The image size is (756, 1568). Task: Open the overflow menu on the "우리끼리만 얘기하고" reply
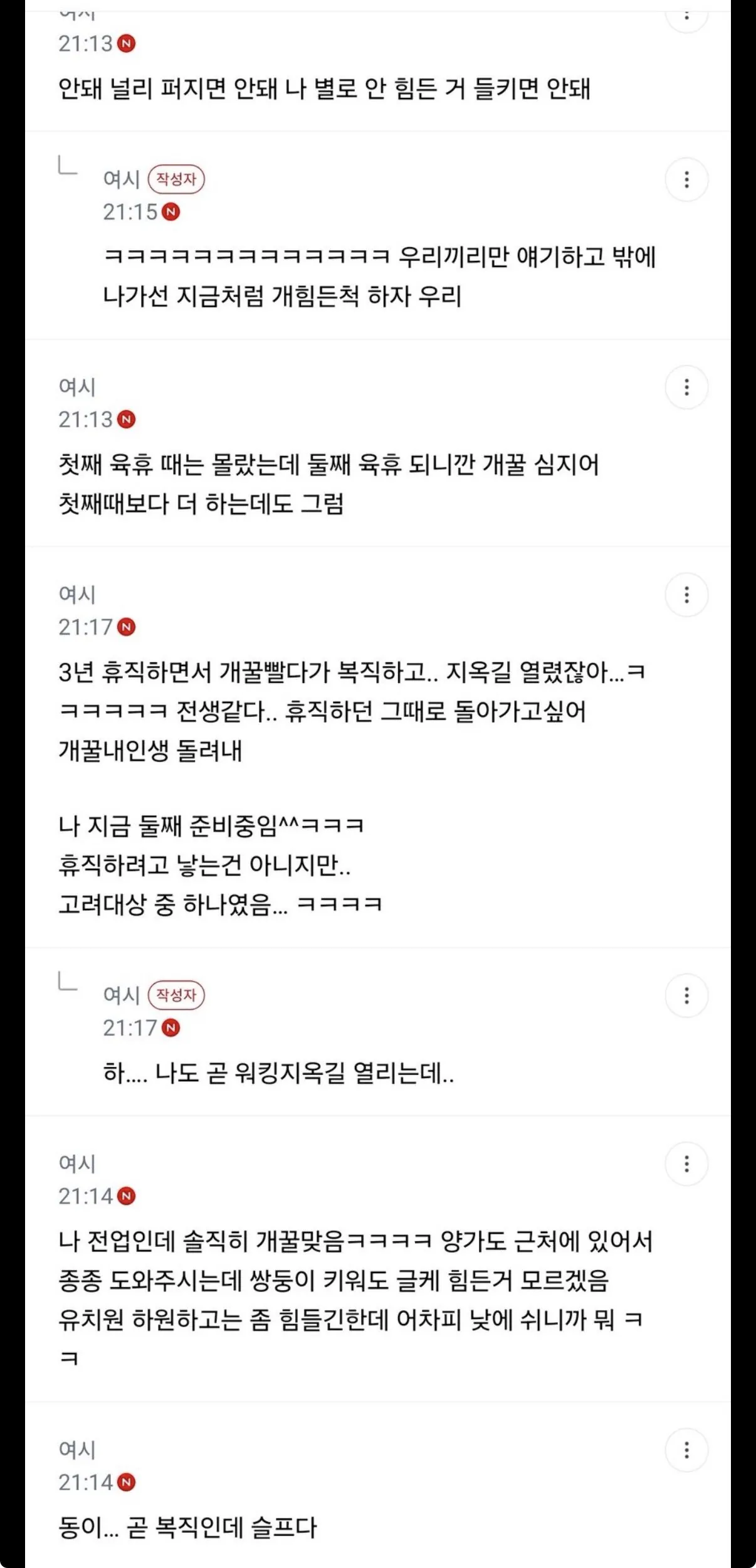point(686,179)
